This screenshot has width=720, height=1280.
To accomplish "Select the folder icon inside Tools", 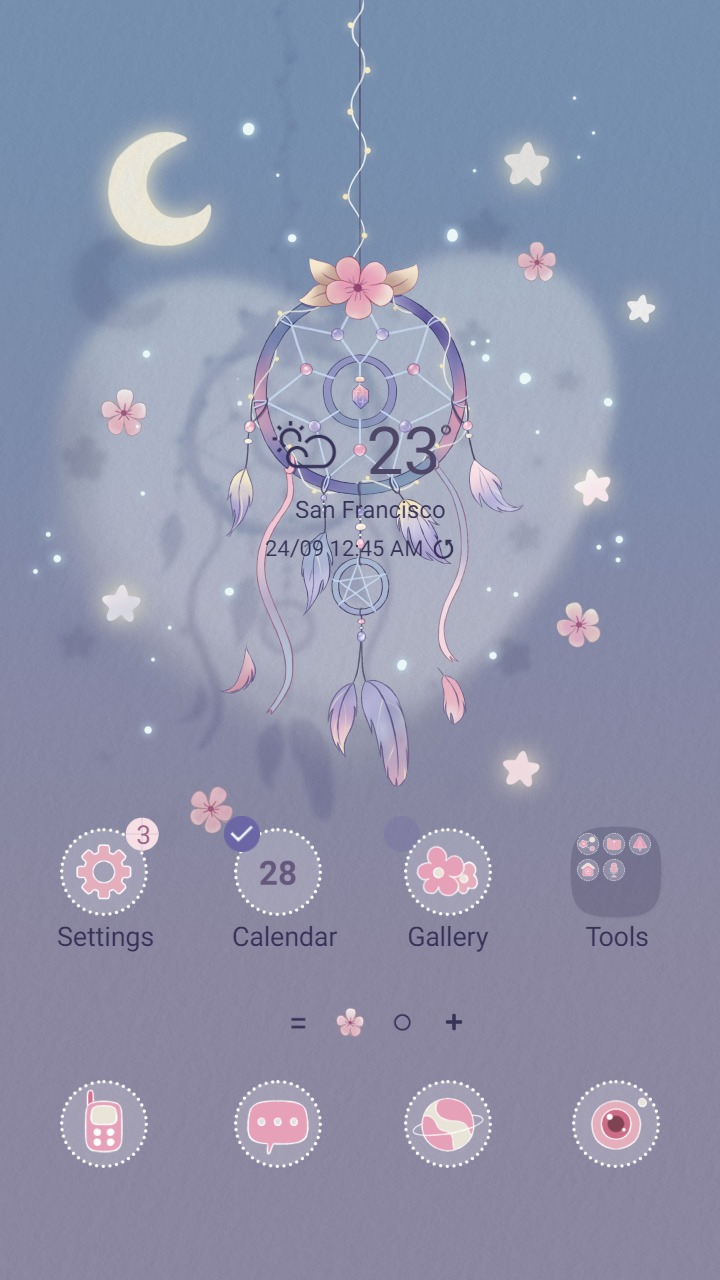I will click(613, 843).
